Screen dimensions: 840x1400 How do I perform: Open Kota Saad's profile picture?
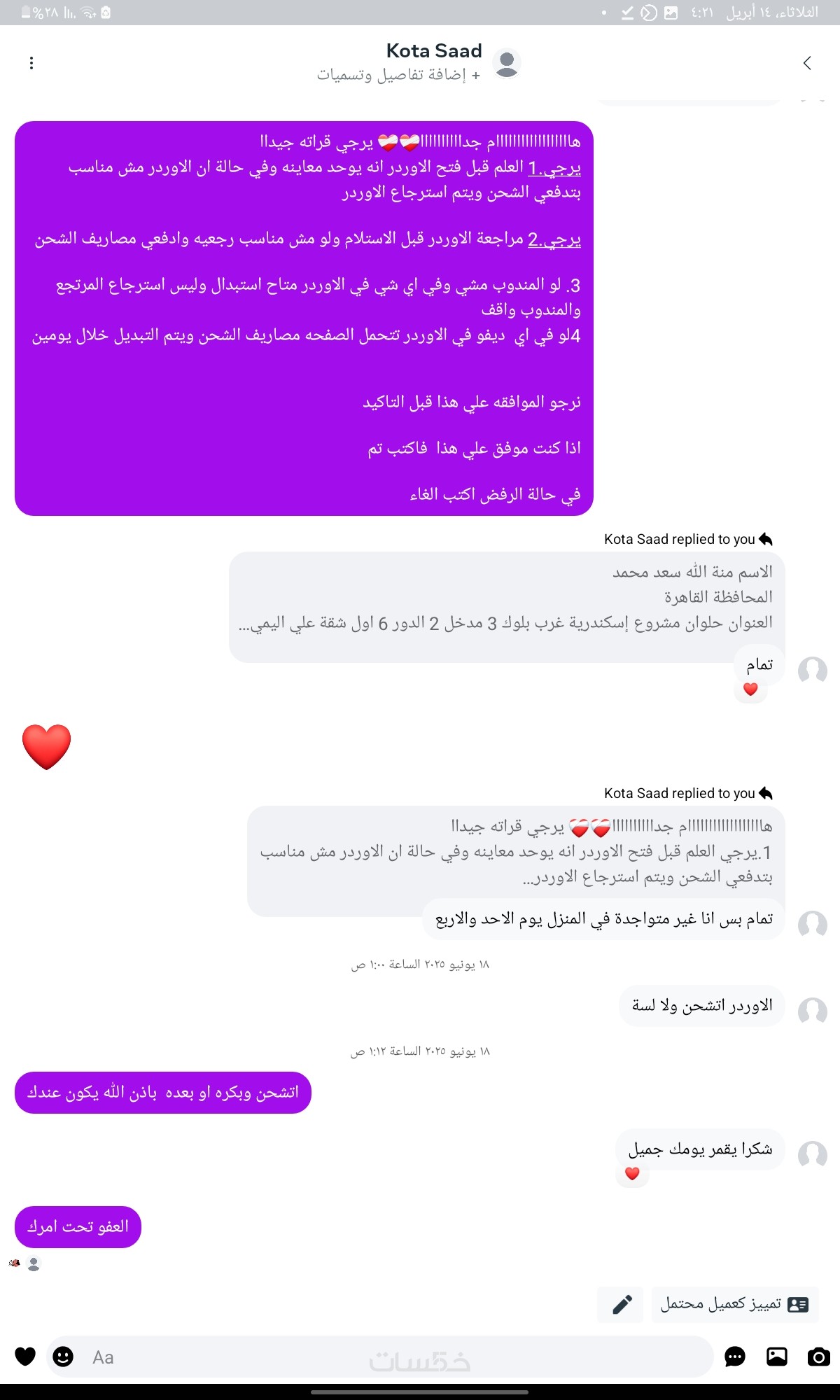[507, 63]
